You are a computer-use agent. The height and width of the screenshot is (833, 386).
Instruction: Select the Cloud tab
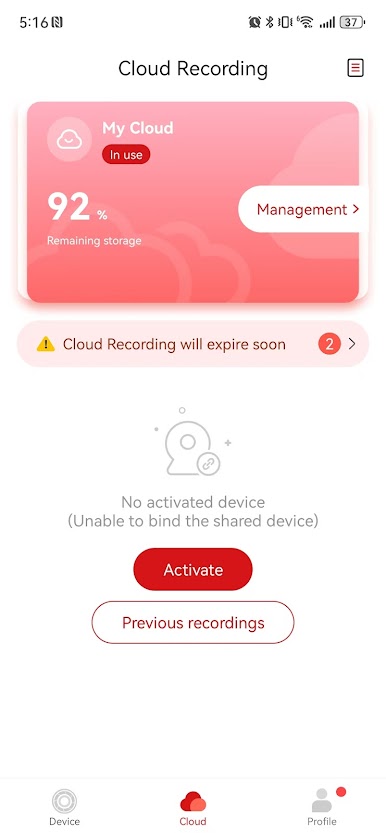[x=193, y=808]
